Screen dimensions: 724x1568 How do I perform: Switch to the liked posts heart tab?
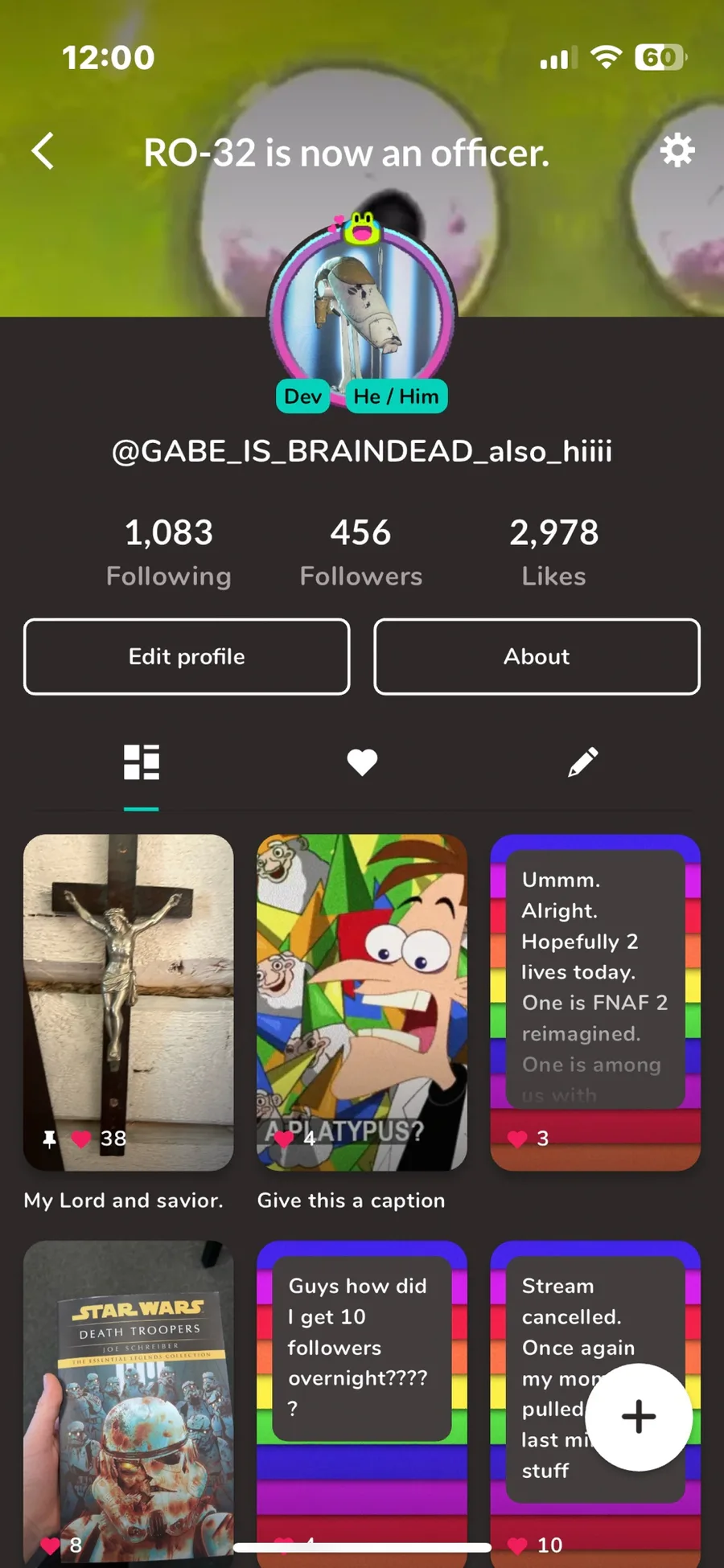click(362, 762)
